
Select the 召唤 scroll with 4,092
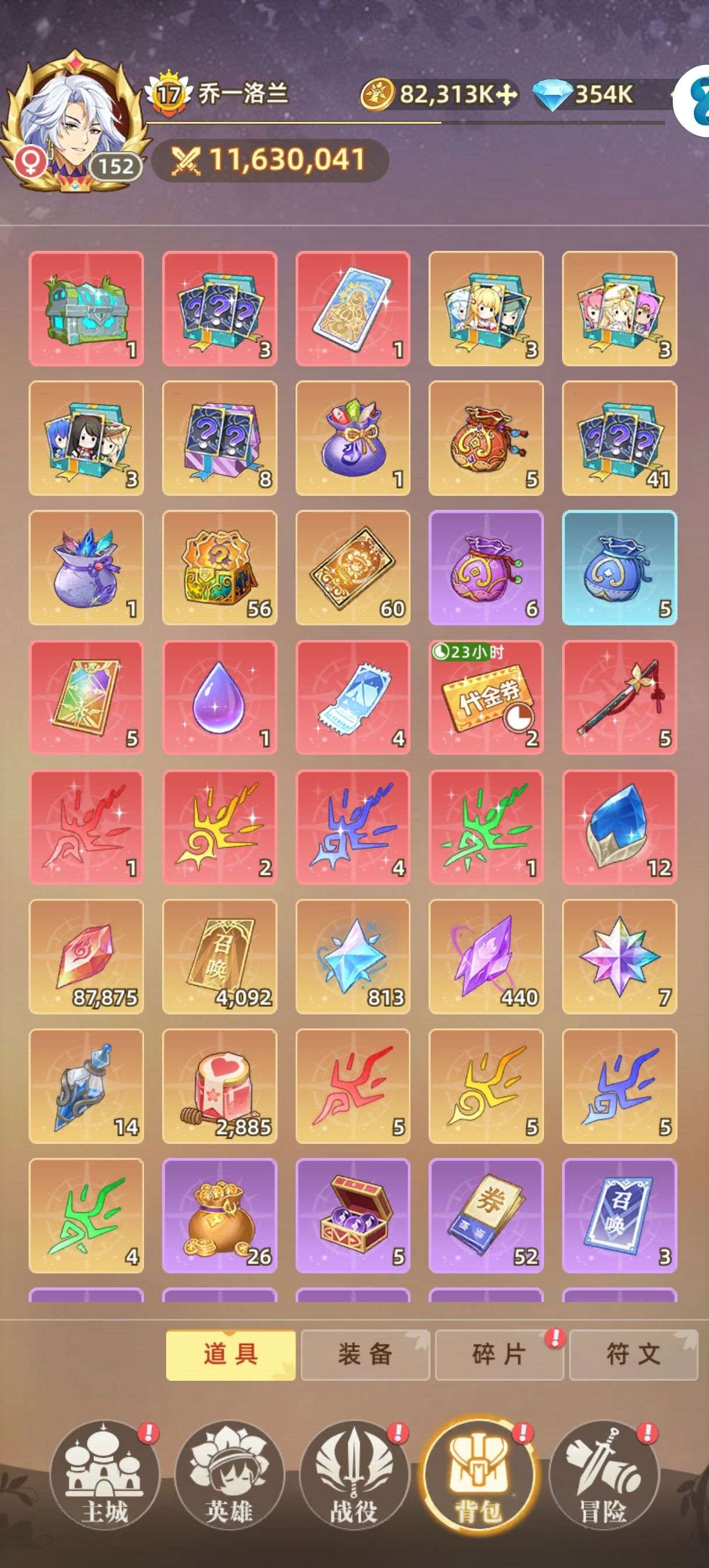[220, 957]
